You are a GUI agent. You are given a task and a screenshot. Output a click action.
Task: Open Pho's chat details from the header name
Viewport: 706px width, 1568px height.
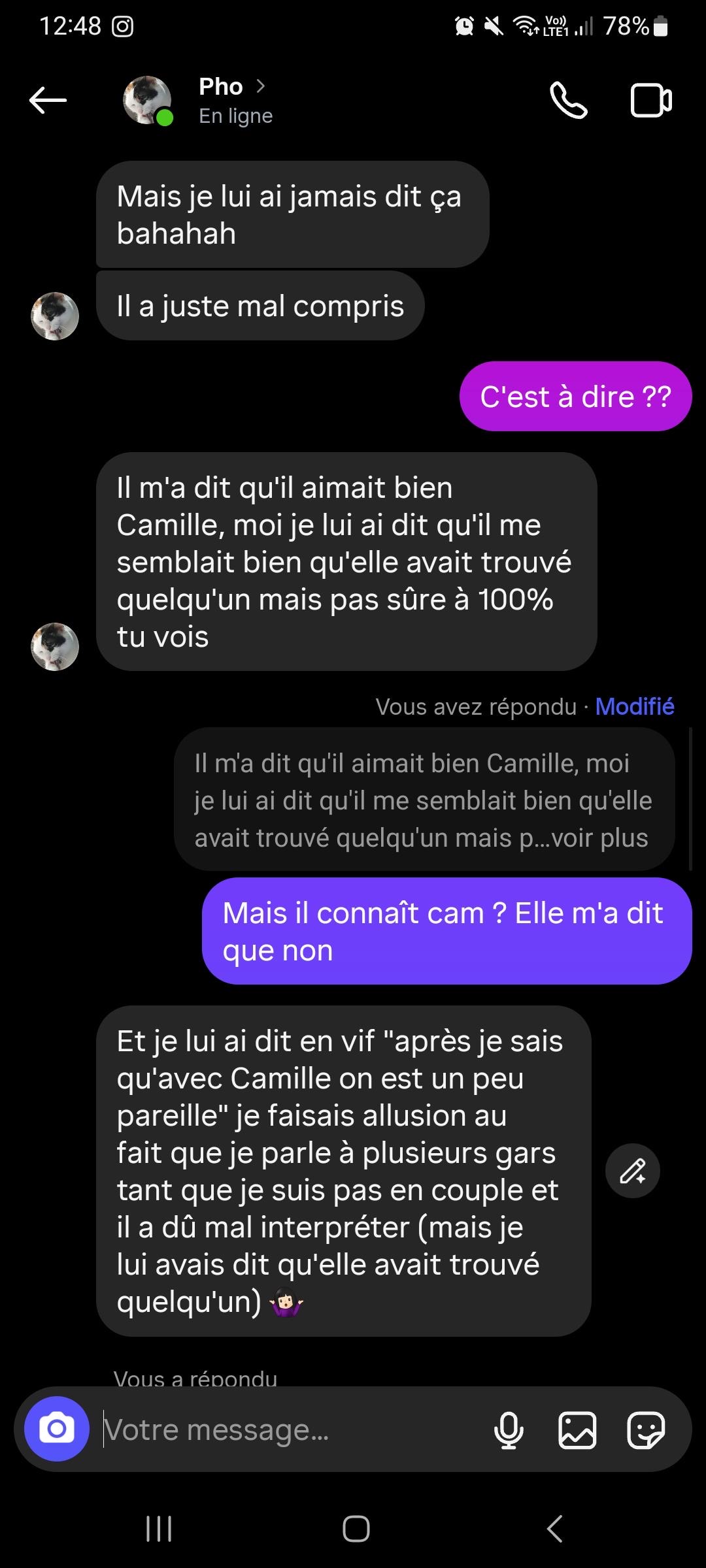222,87
